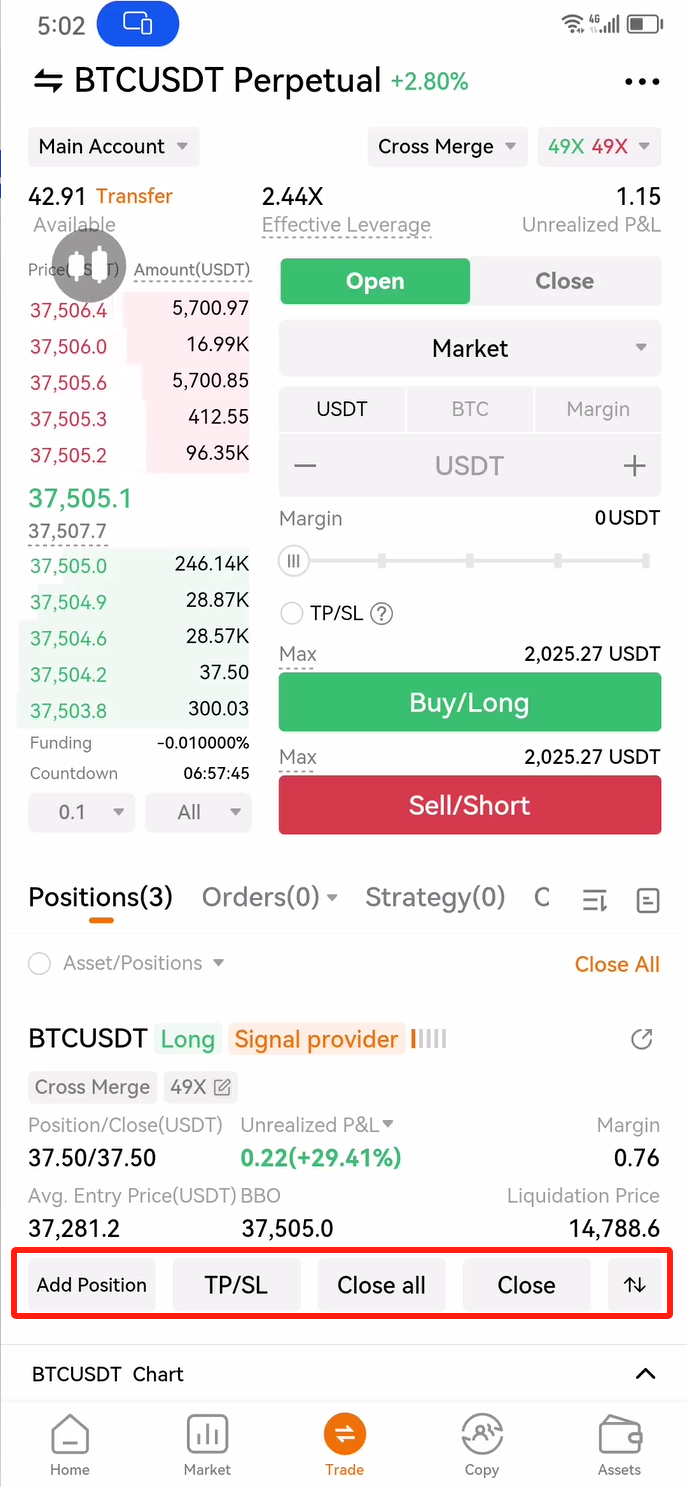The width and height of the screenshot is (687, 1487).
Task: Place a Sell/Short order
Action: 470,805
